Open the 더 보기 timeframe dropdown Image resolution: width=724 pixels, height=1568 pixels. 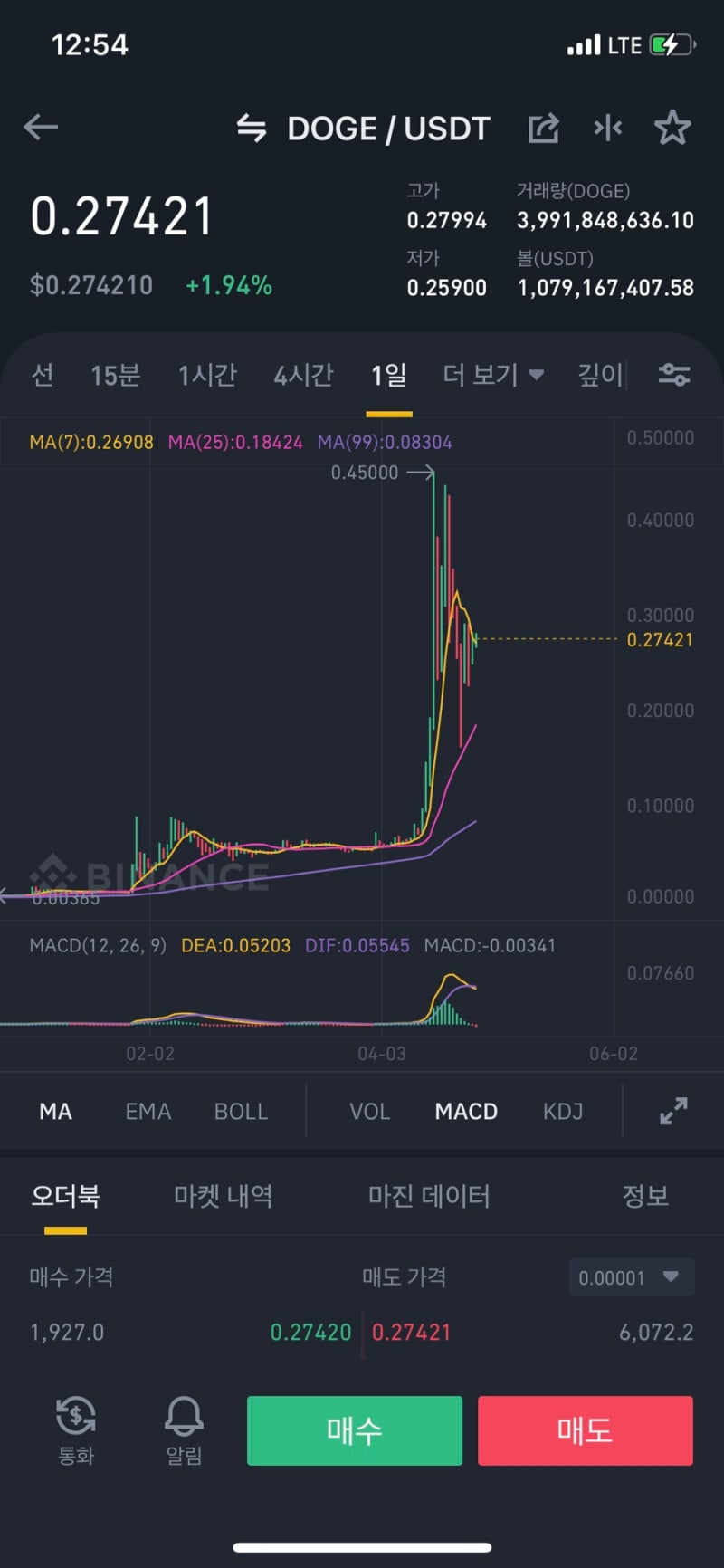pos(491,374)
